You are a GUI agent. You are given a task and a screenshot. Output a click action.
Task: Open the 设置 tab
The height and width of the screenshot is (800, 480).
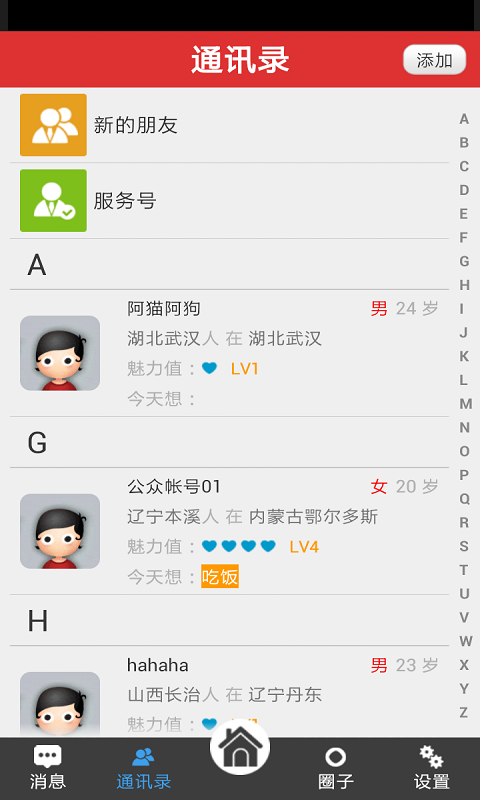coord(432,769)
